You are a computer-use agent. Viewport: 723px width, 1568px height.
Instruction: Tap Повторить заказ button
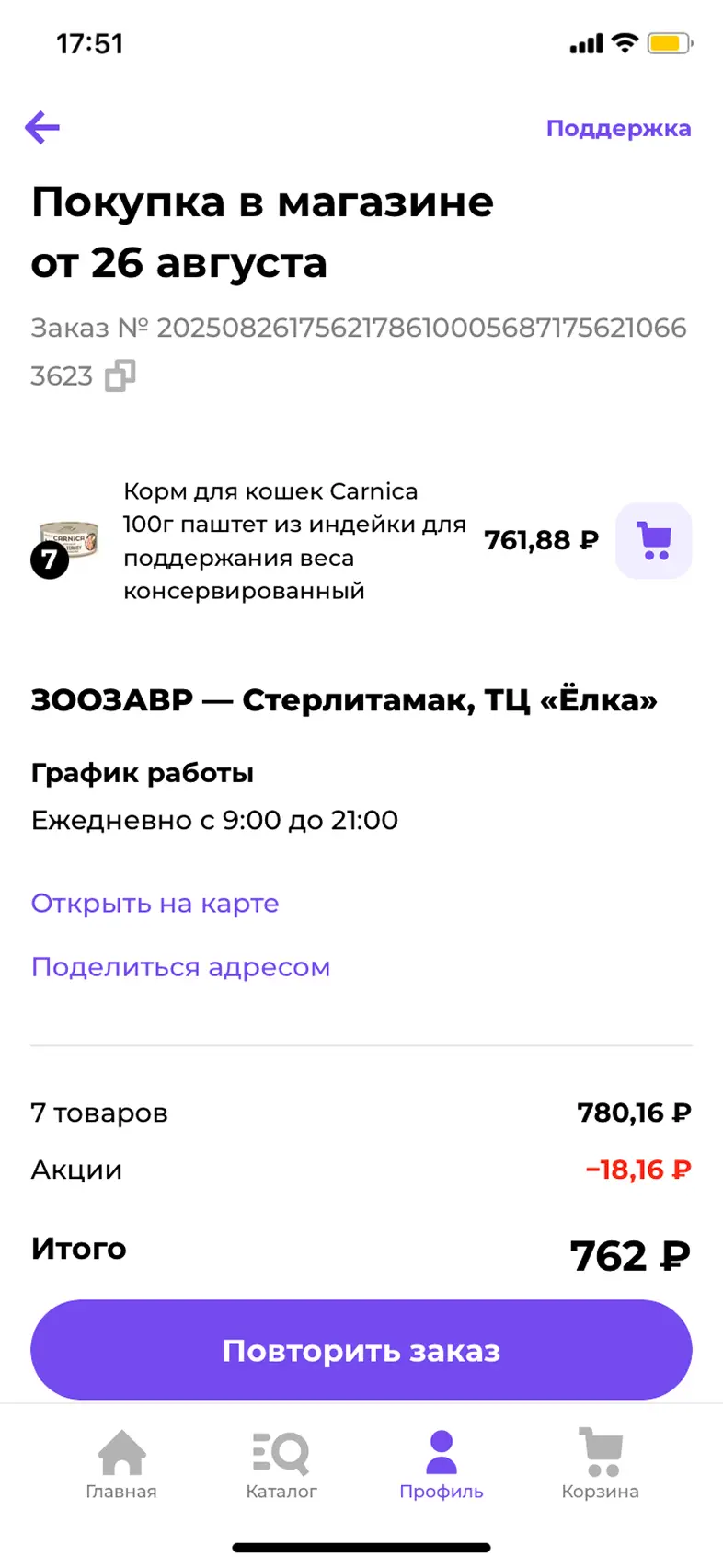[361, 1350]
